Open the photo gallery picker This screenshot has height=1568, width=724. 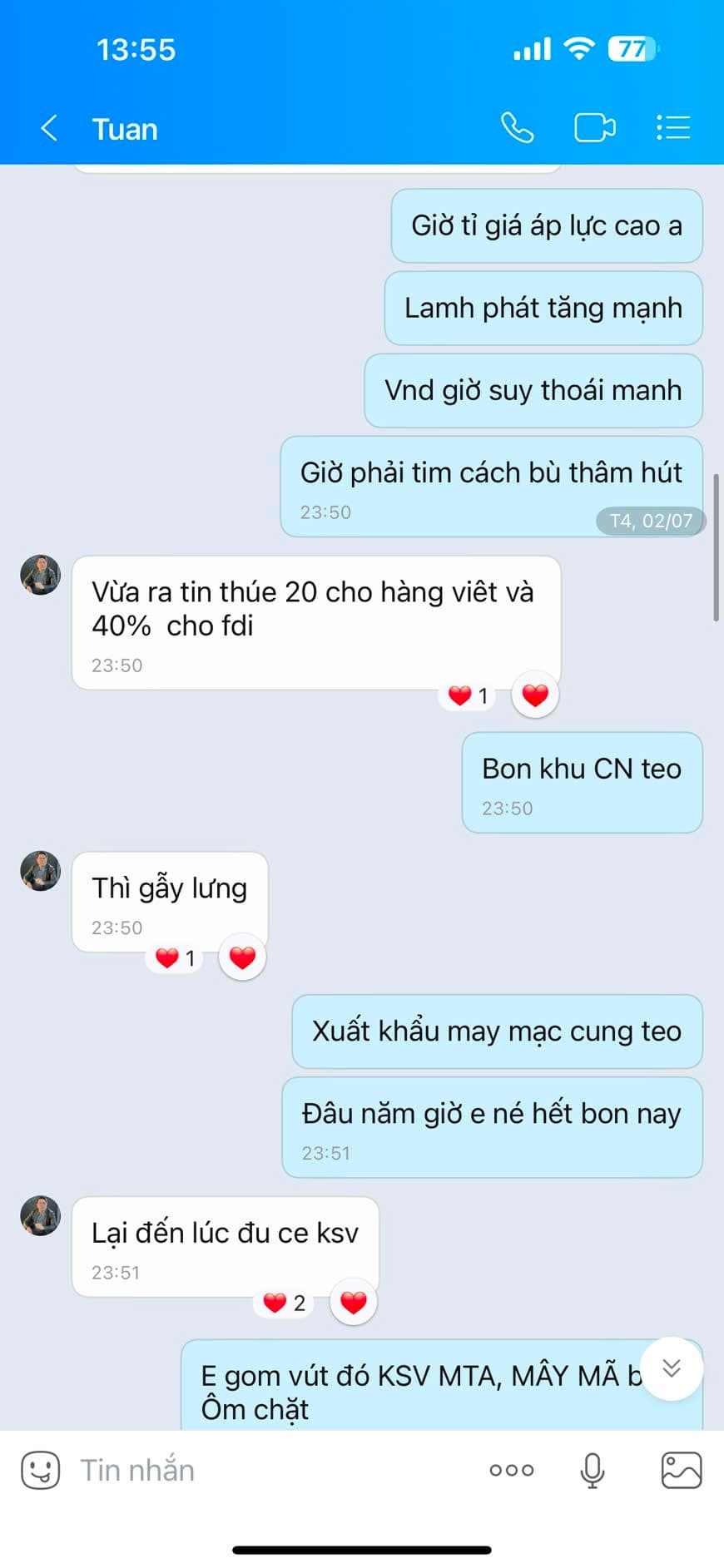(681, 1470)
